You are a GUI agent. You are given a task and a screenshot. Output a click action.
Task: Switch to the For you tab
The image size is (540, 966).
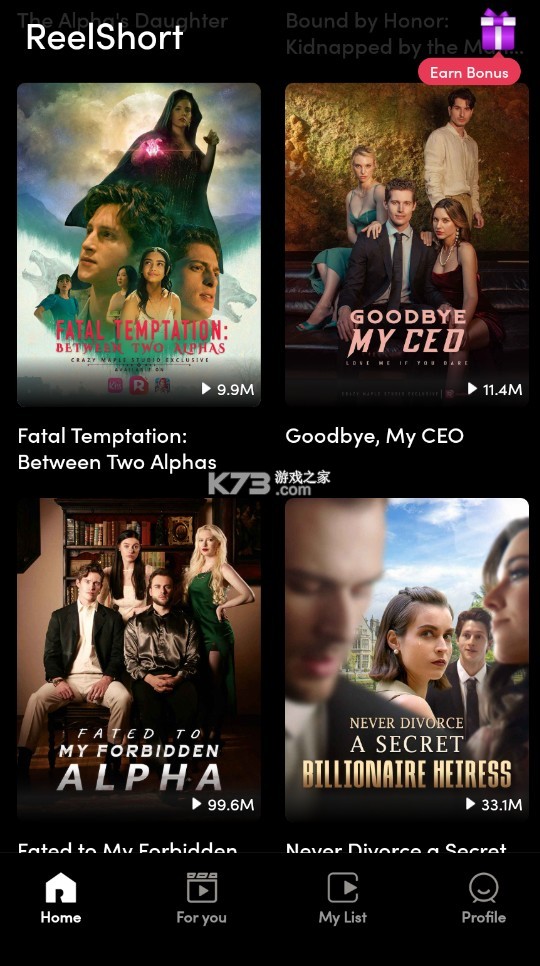tap(201, 899)
